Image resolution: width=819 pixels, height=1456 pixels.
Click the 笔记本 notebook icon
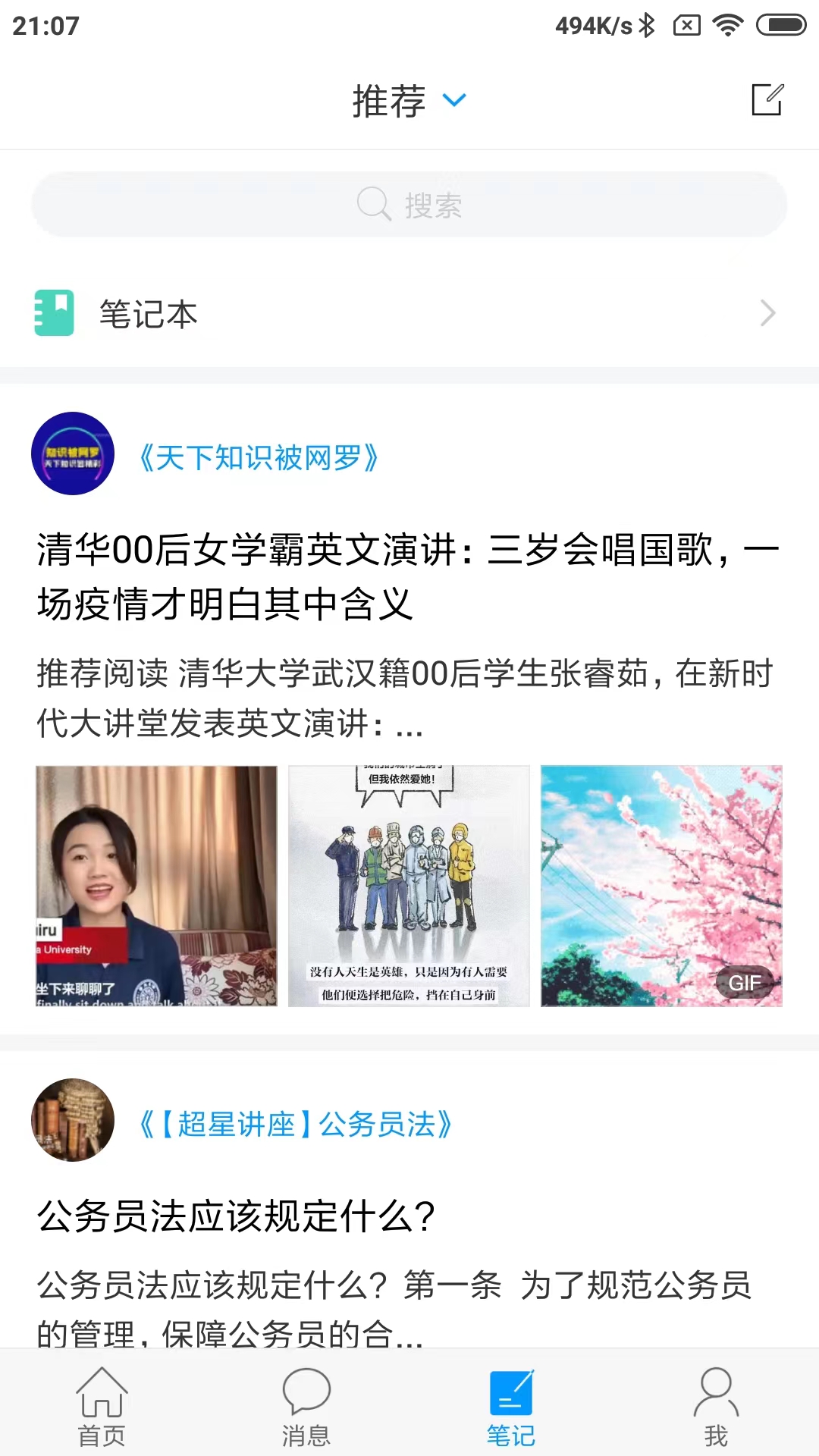pos(54,312)
